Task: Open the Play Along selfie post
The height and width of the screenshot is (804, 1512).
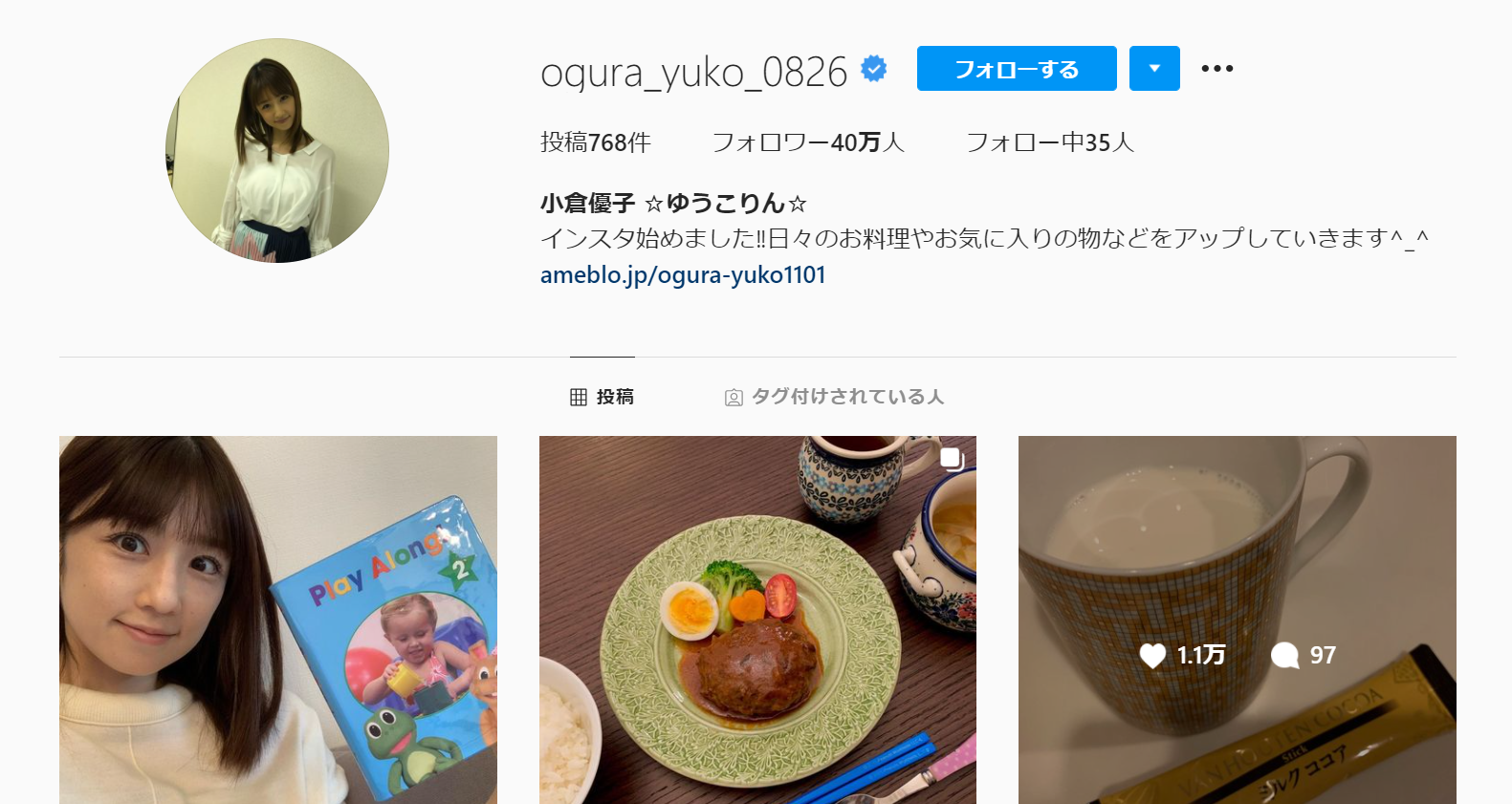Action: (277, 619)
